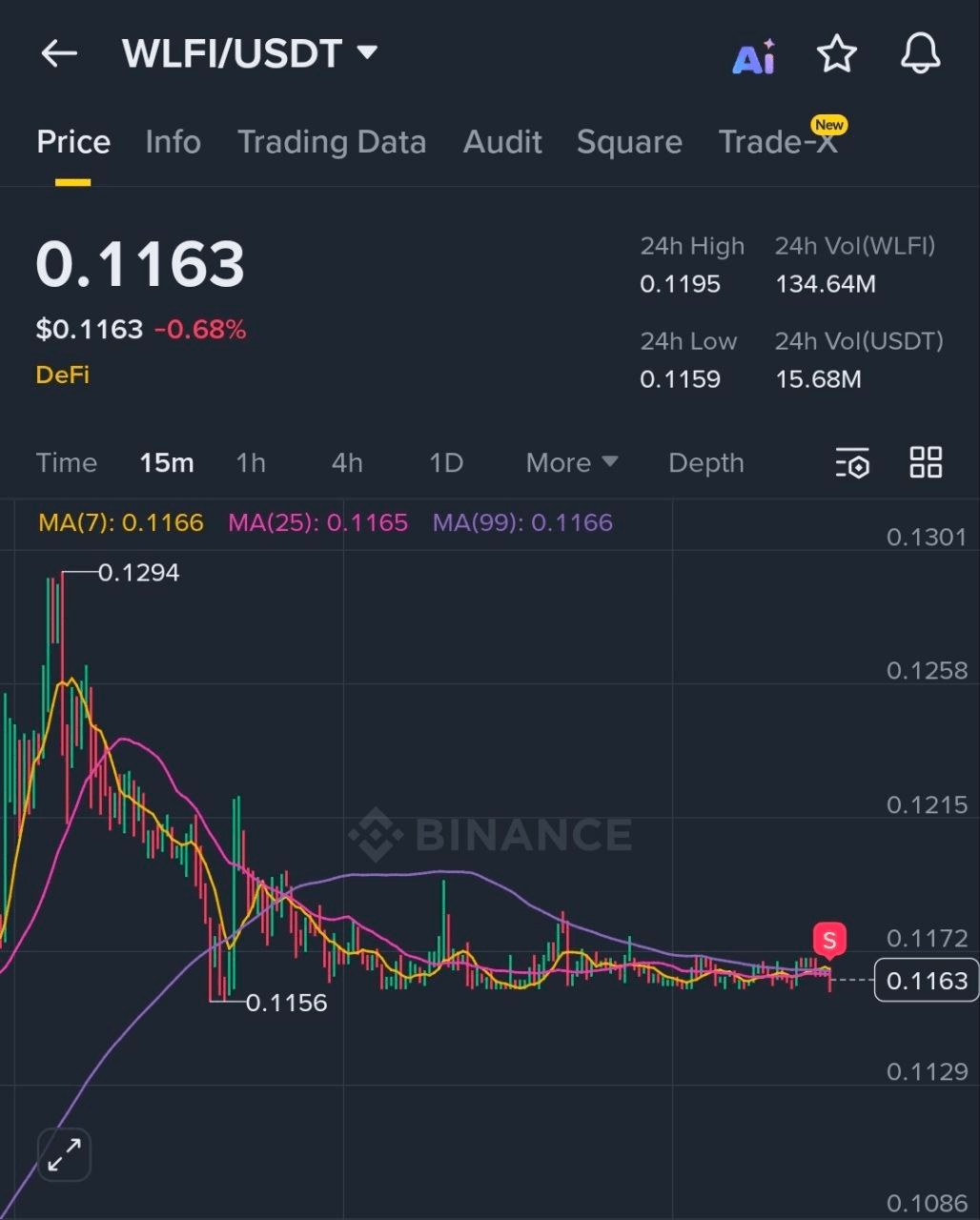Open the indicator settings icon beside the grid icon
The height and width of the screenshot is (1220, 980).
[852, 463]
